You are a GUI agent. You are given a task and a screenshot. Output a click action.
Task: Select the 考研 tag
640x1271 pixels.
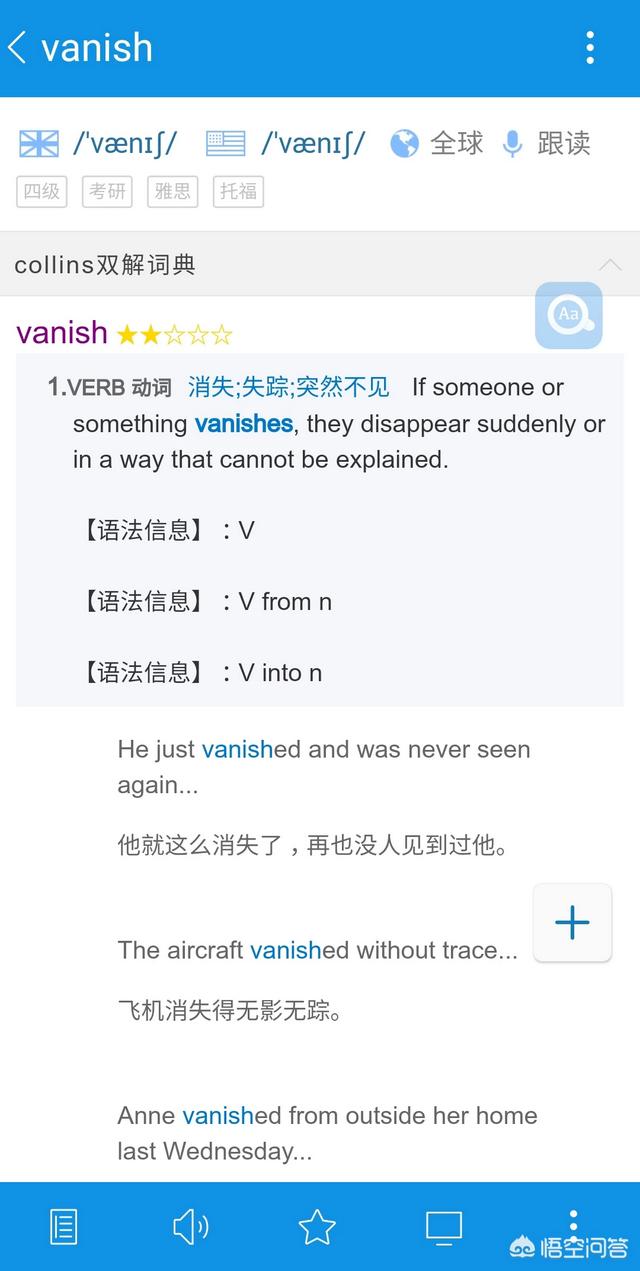(x=107, y=191)
